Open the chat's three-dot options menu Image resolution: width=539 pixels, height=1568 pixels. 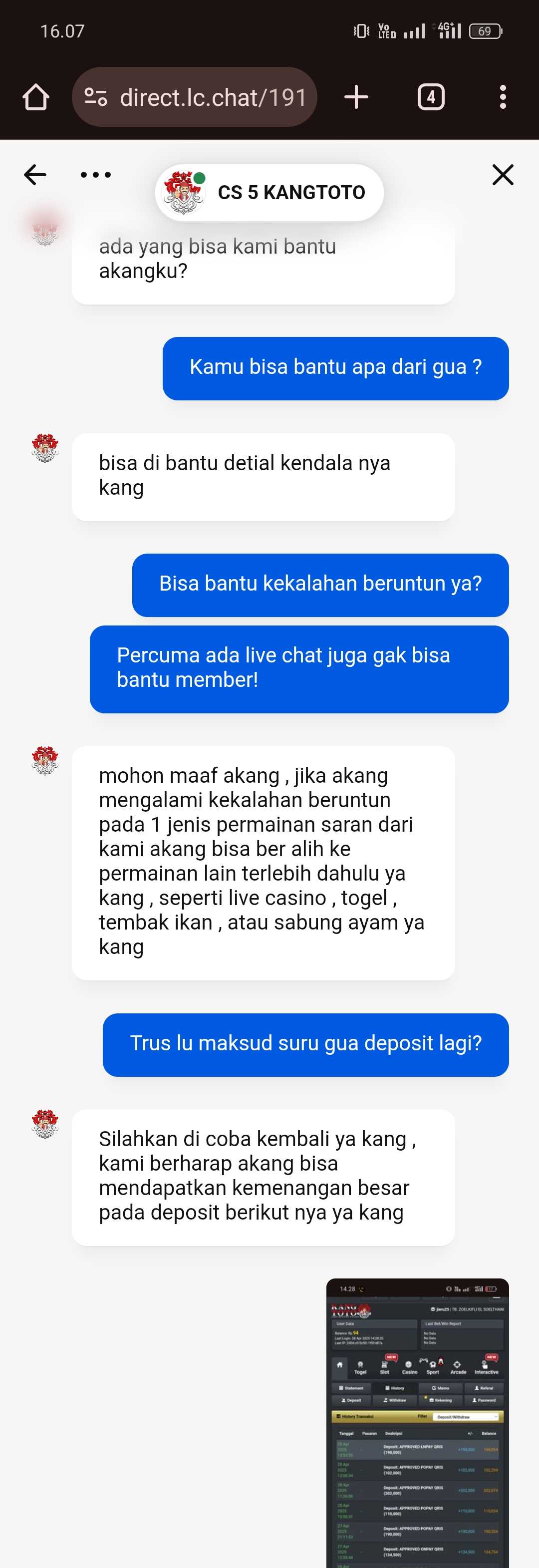click(x=95, y=175)
